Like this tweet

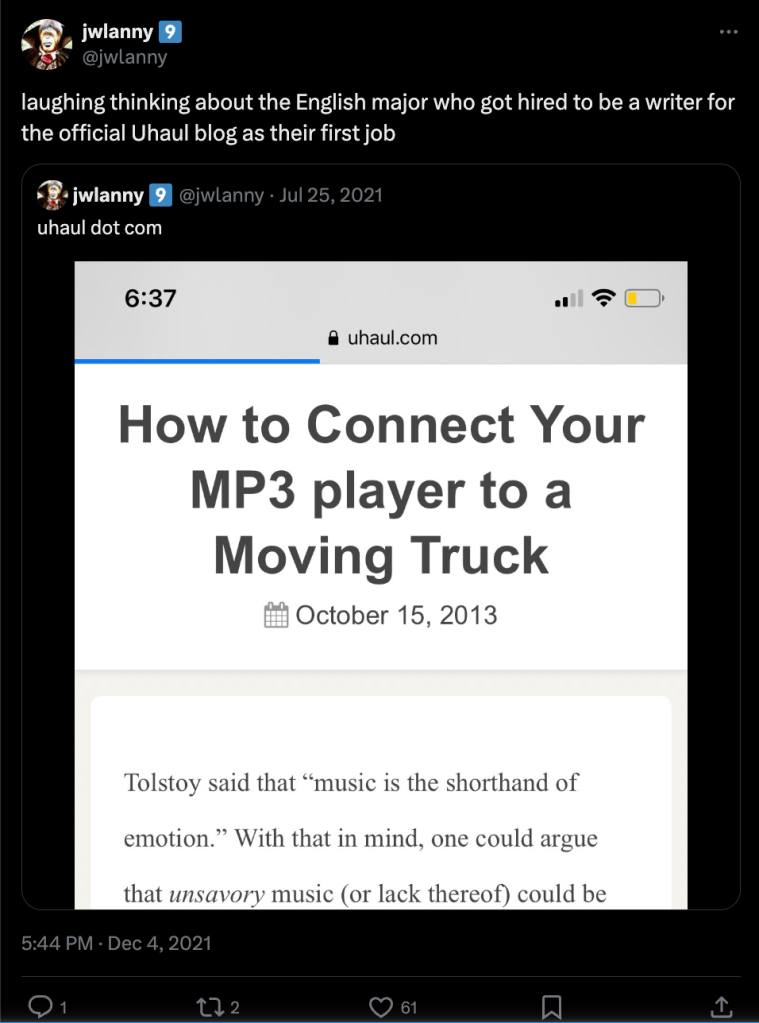[381, 1006]
